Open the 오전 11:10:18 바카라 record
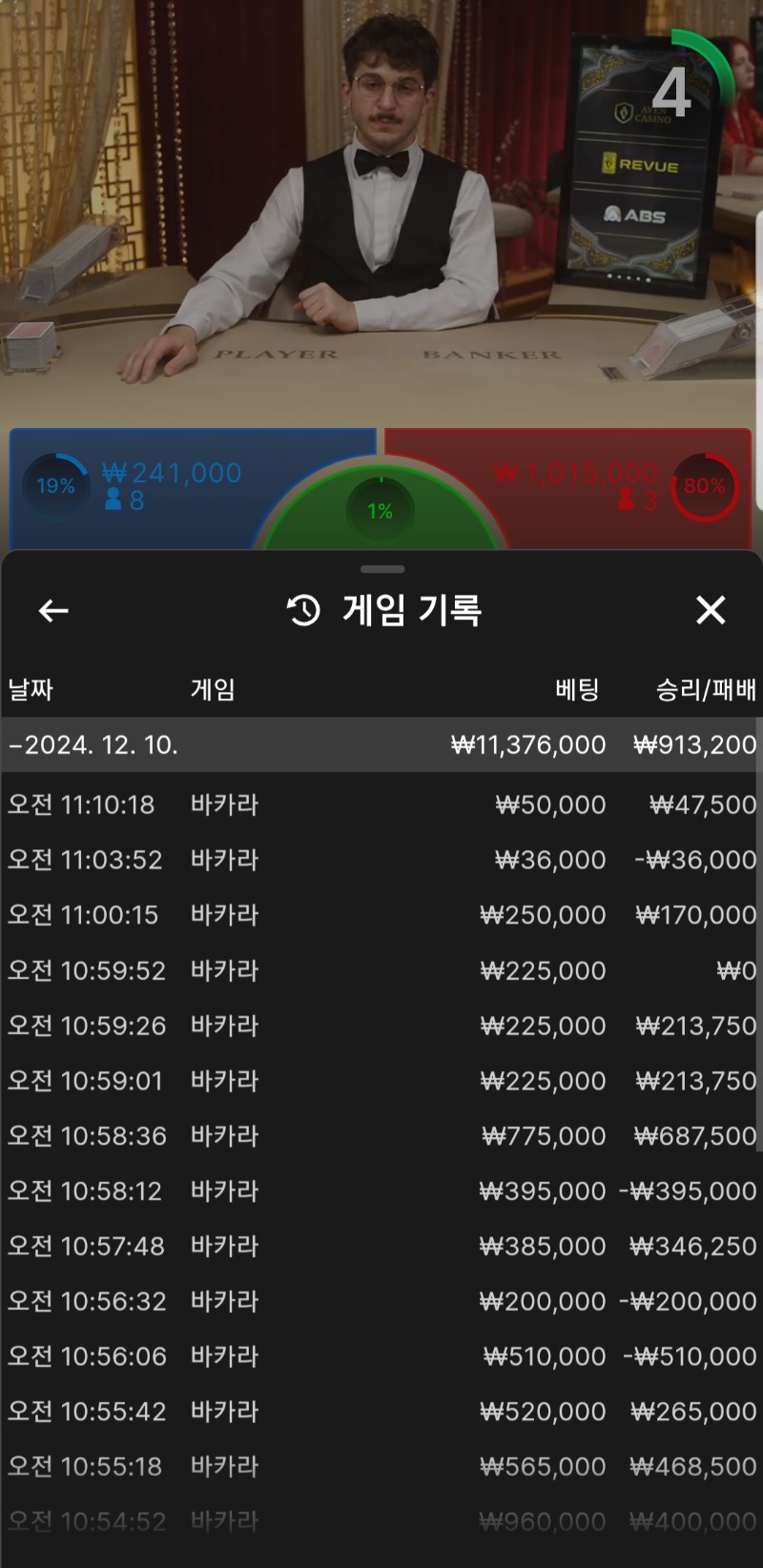 [x=381, y=804]
